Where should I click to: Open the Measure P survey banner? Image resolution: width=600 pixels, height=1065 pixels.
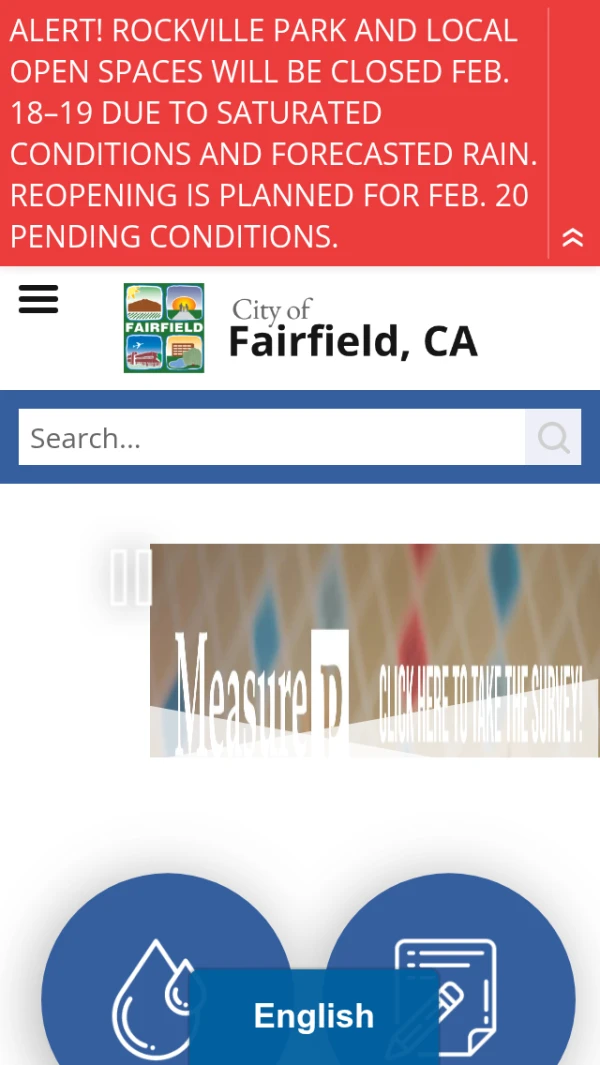pos(374,650)
